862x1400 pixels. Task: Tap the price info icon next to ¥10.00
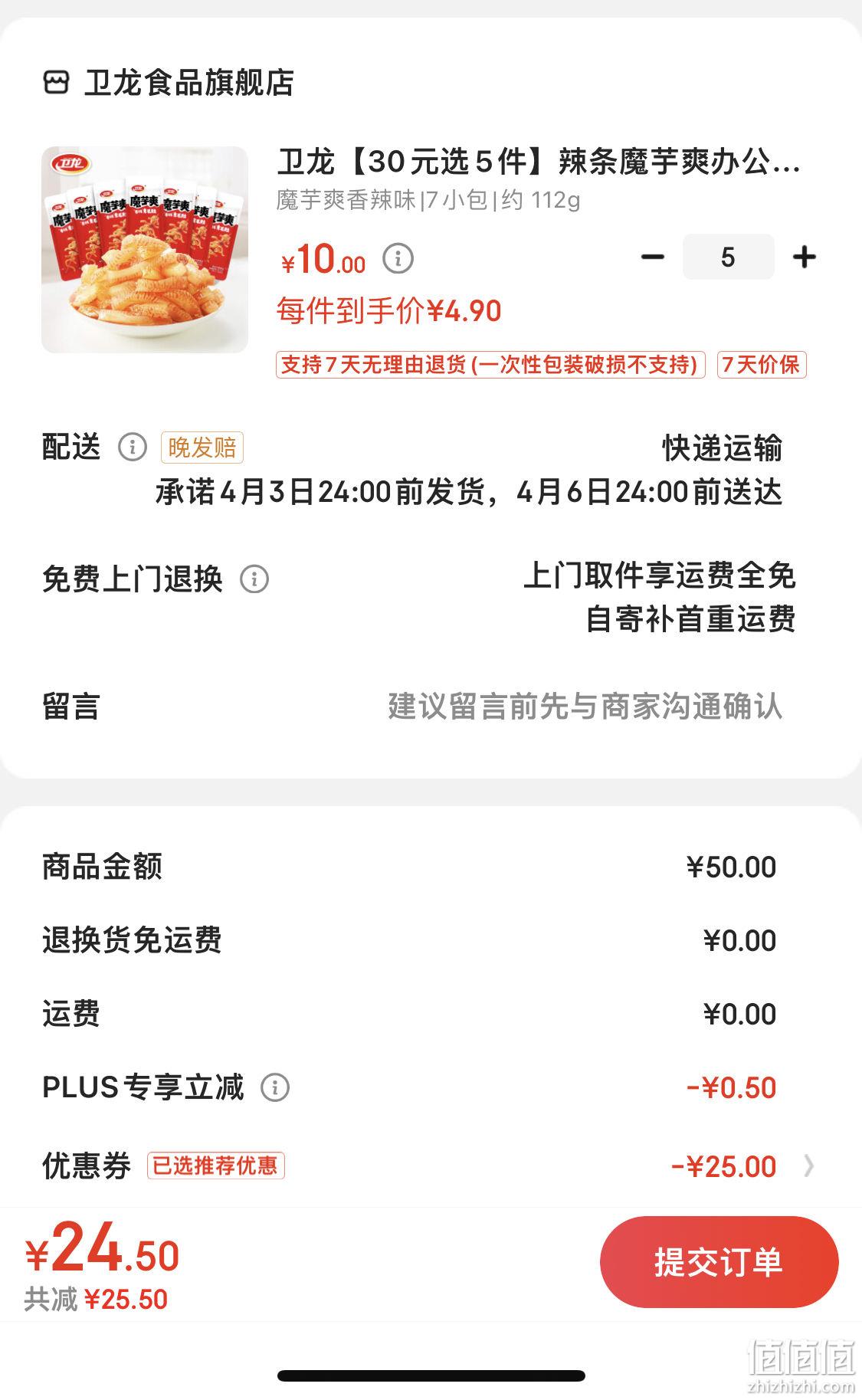coord(398,258)
